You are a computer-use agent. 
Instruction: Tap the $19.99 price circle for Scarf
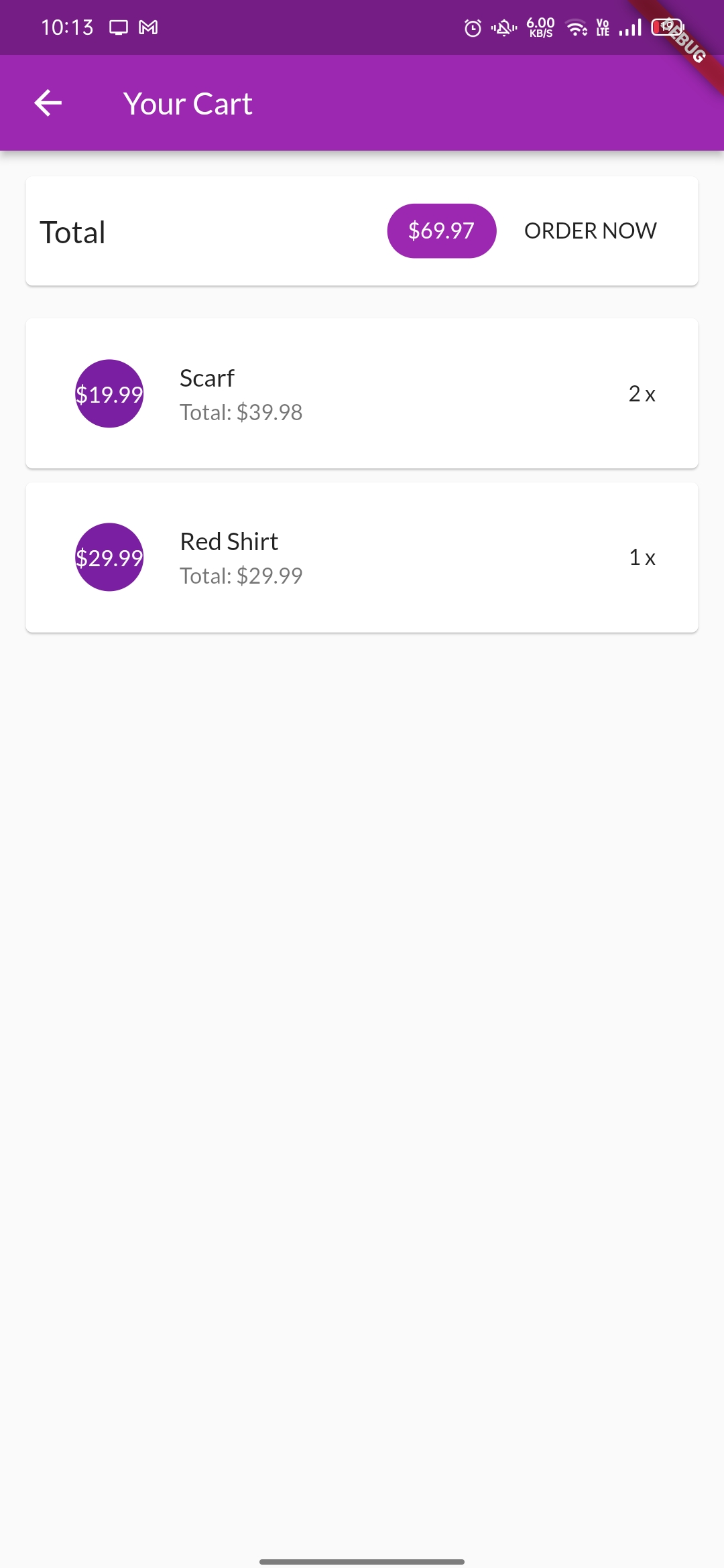pyautogui.click(x=109, y=394)
